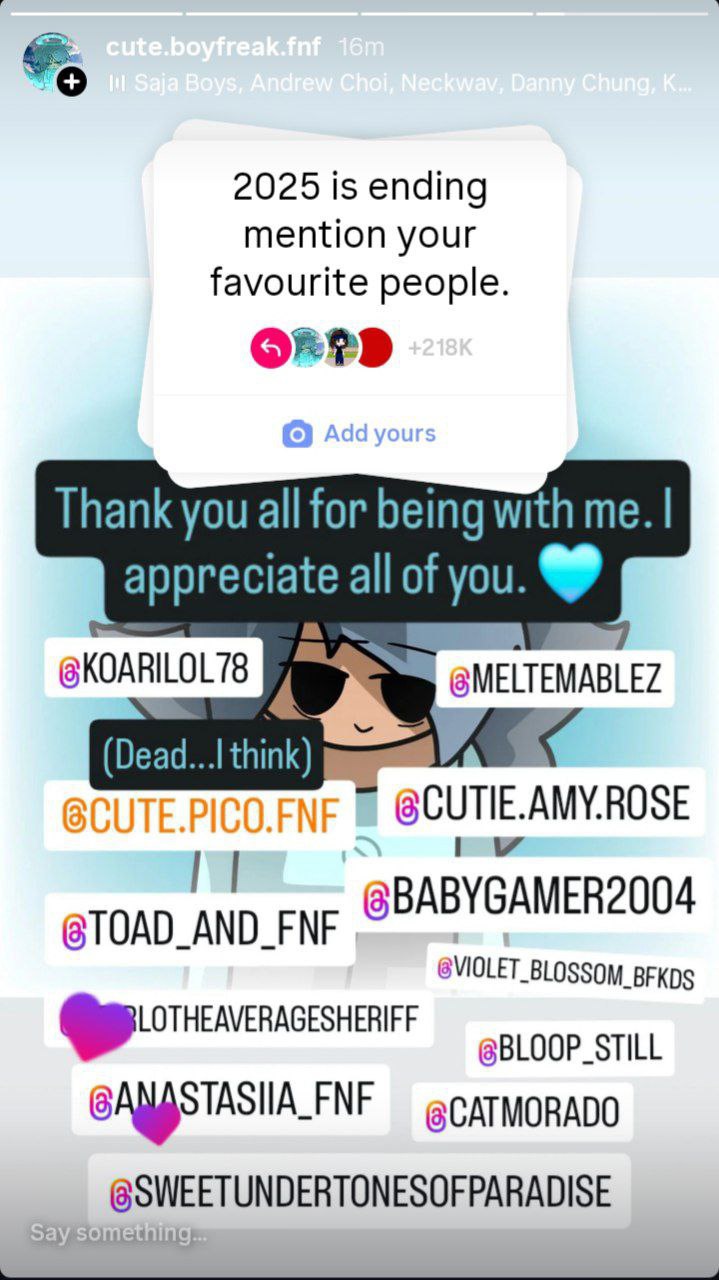Open the @KOARILOL78 mention
The image size is (719, 1280).
[x=154, y=669]
